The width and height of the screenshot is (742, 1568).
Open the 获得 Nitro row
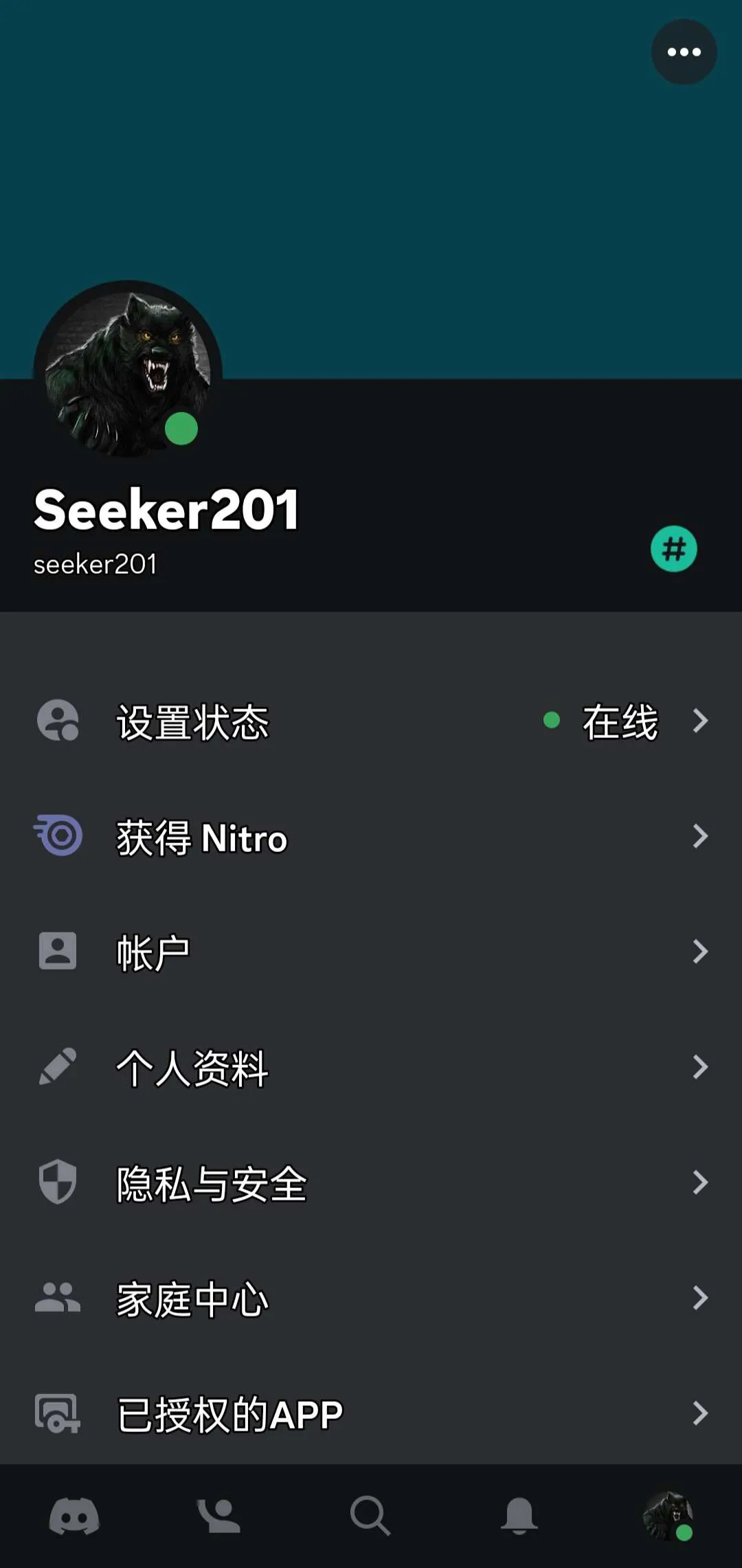[x=371, y=837]
